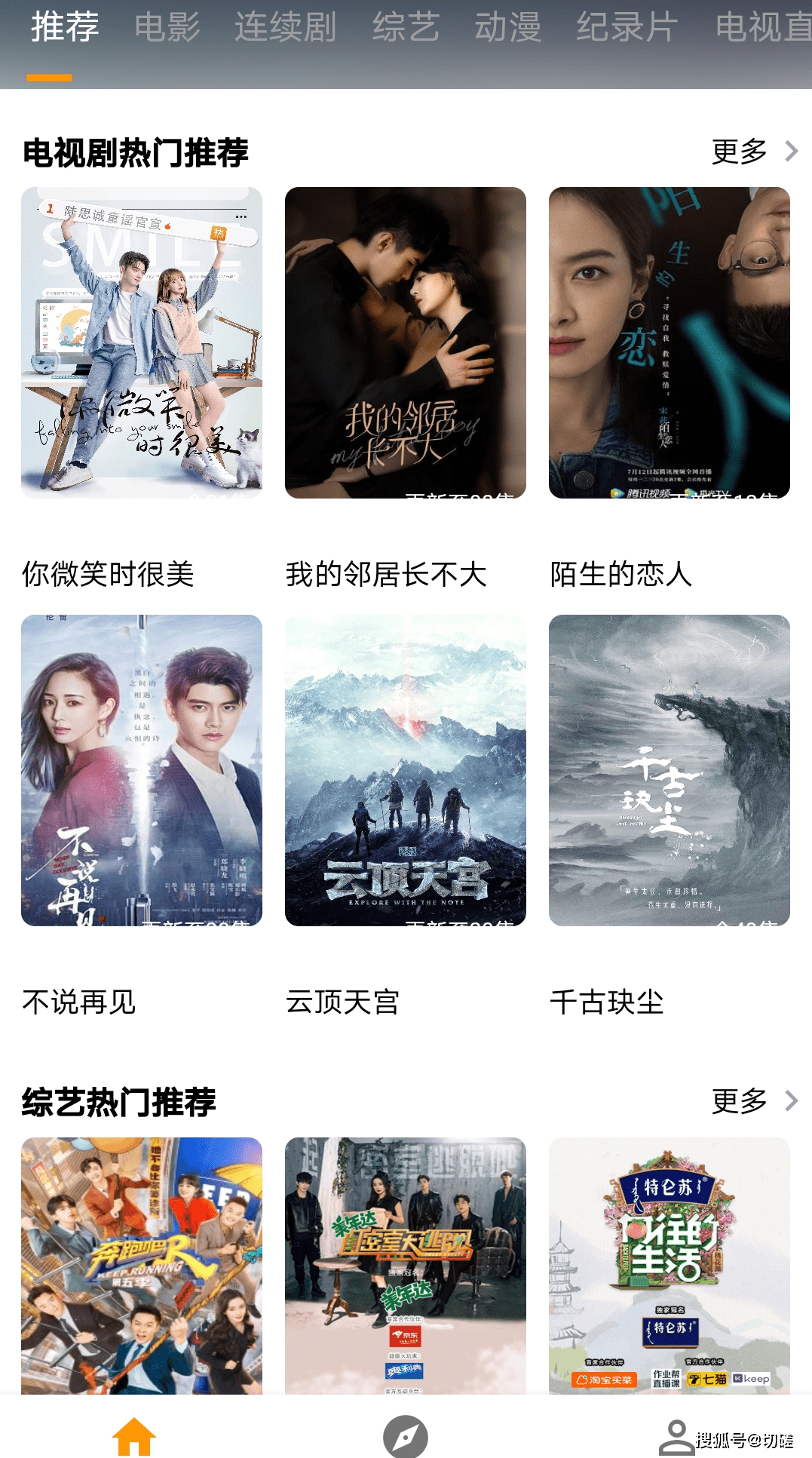
Task: Open the drama 云顶天宫
Action: click(406, 770)
